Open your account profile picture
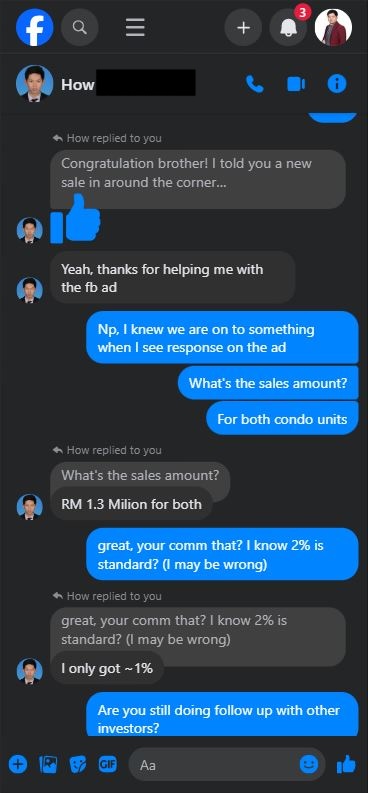 tap(333, 27)
